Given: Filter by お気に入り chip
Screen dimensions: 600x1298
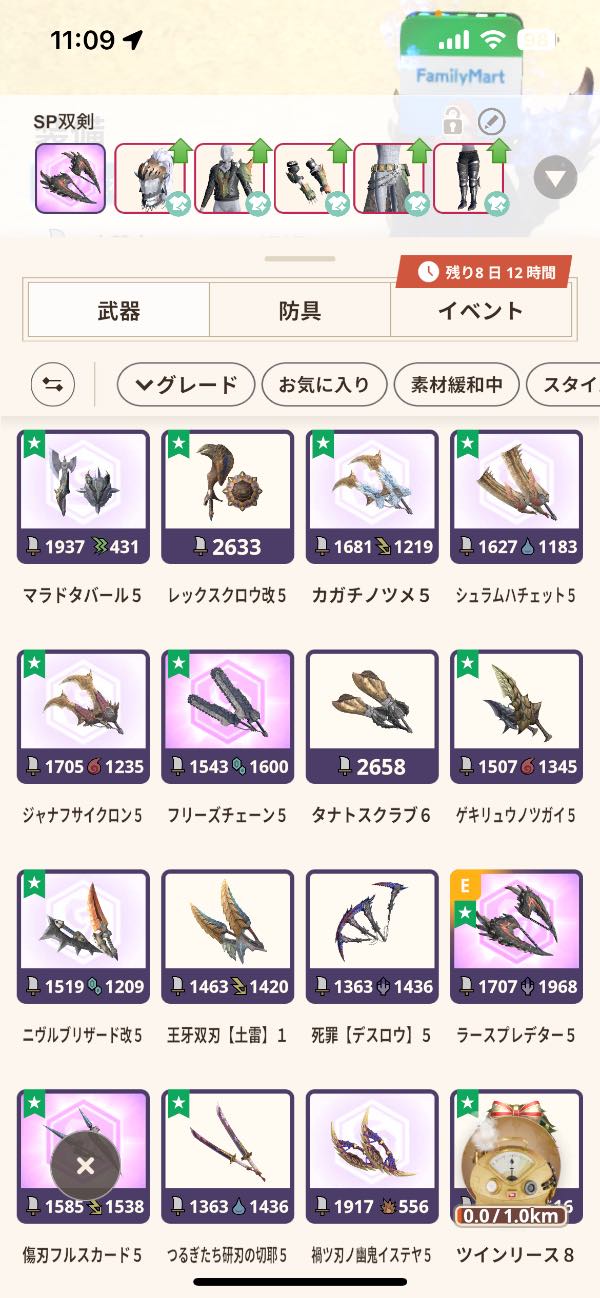Looking at the screenshot, I should tap(323, 384).
